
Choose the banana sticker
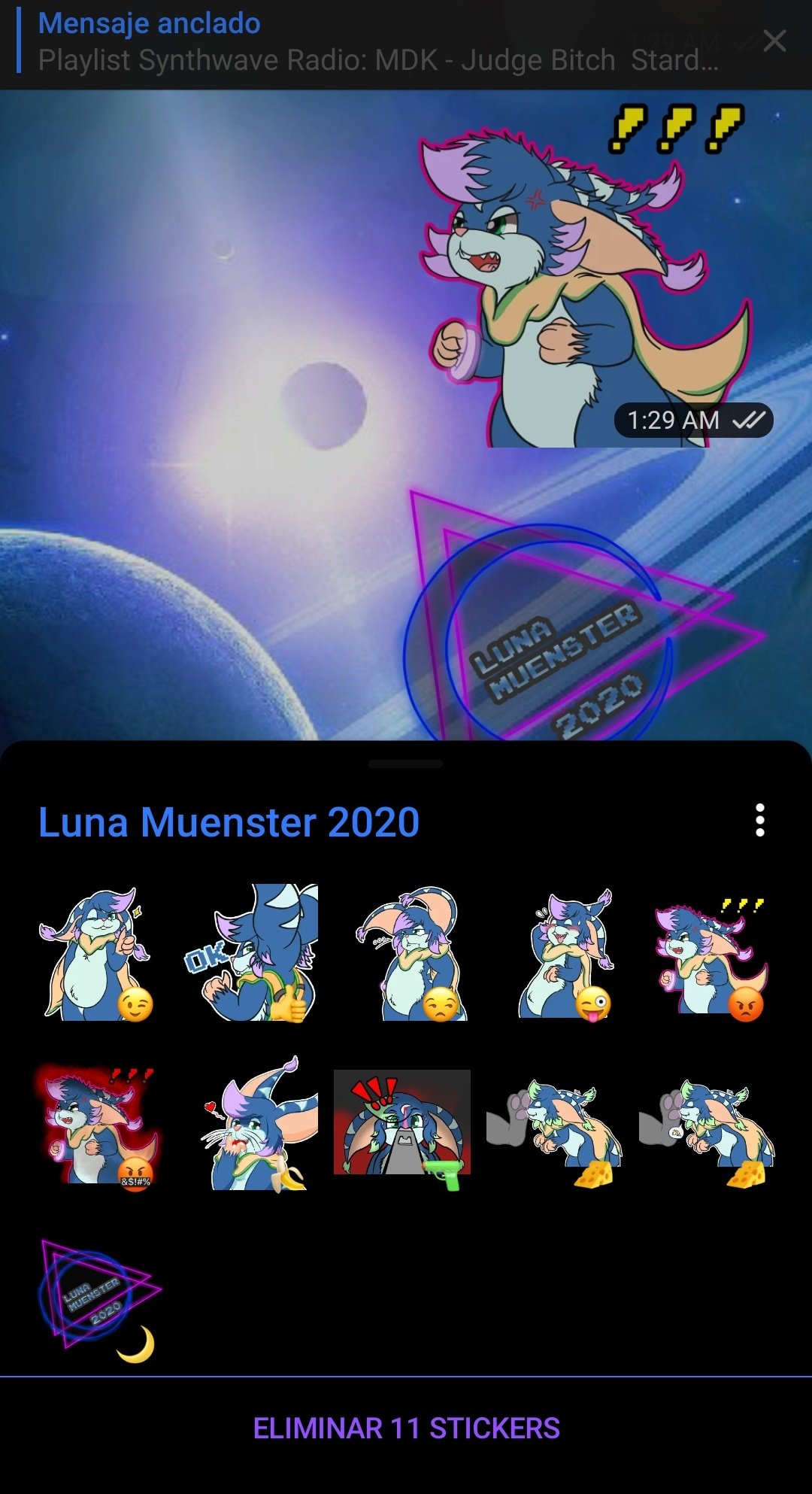coord(256,1125)
